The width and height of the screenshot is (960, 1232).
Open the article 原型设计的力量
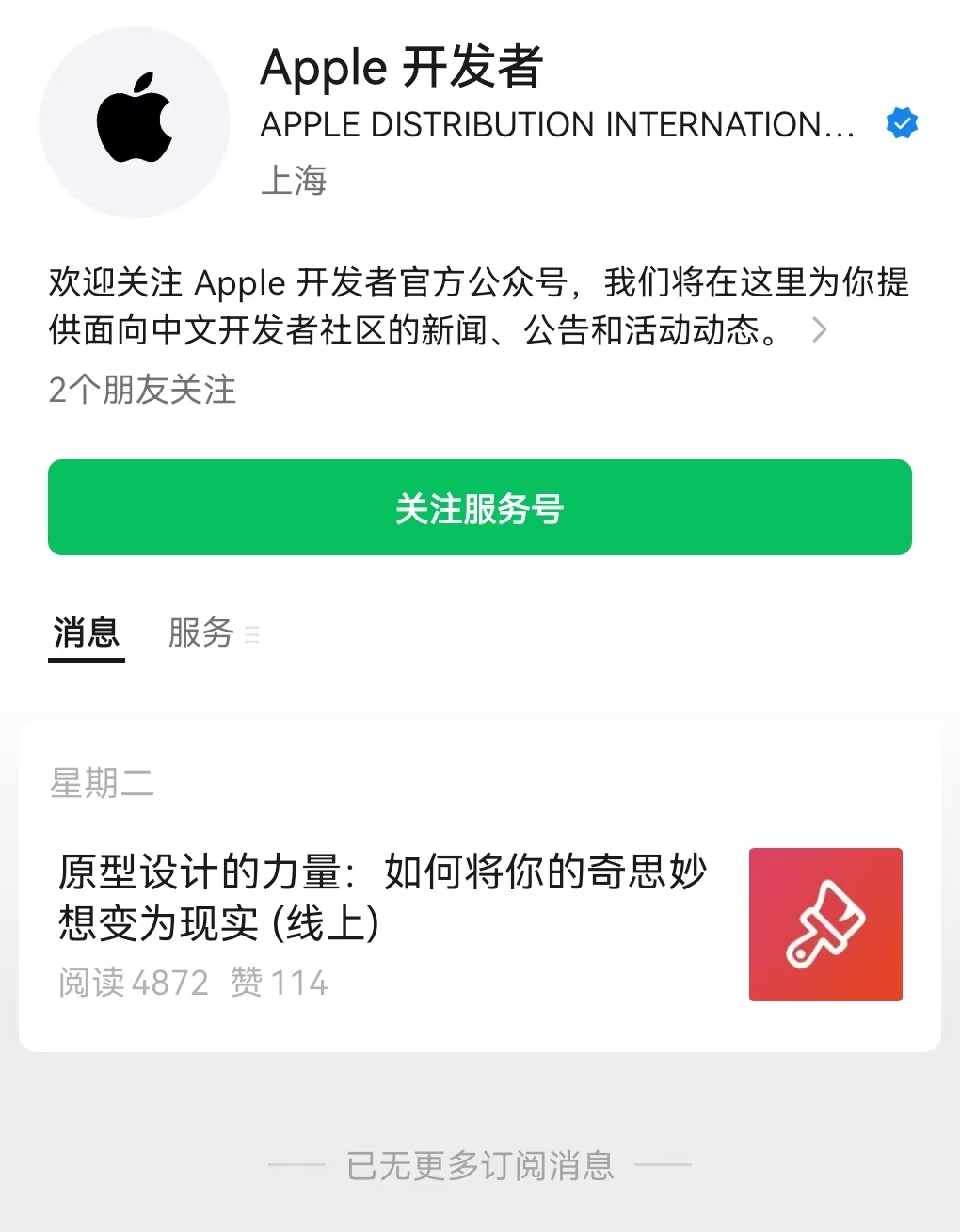click(381, 896)
